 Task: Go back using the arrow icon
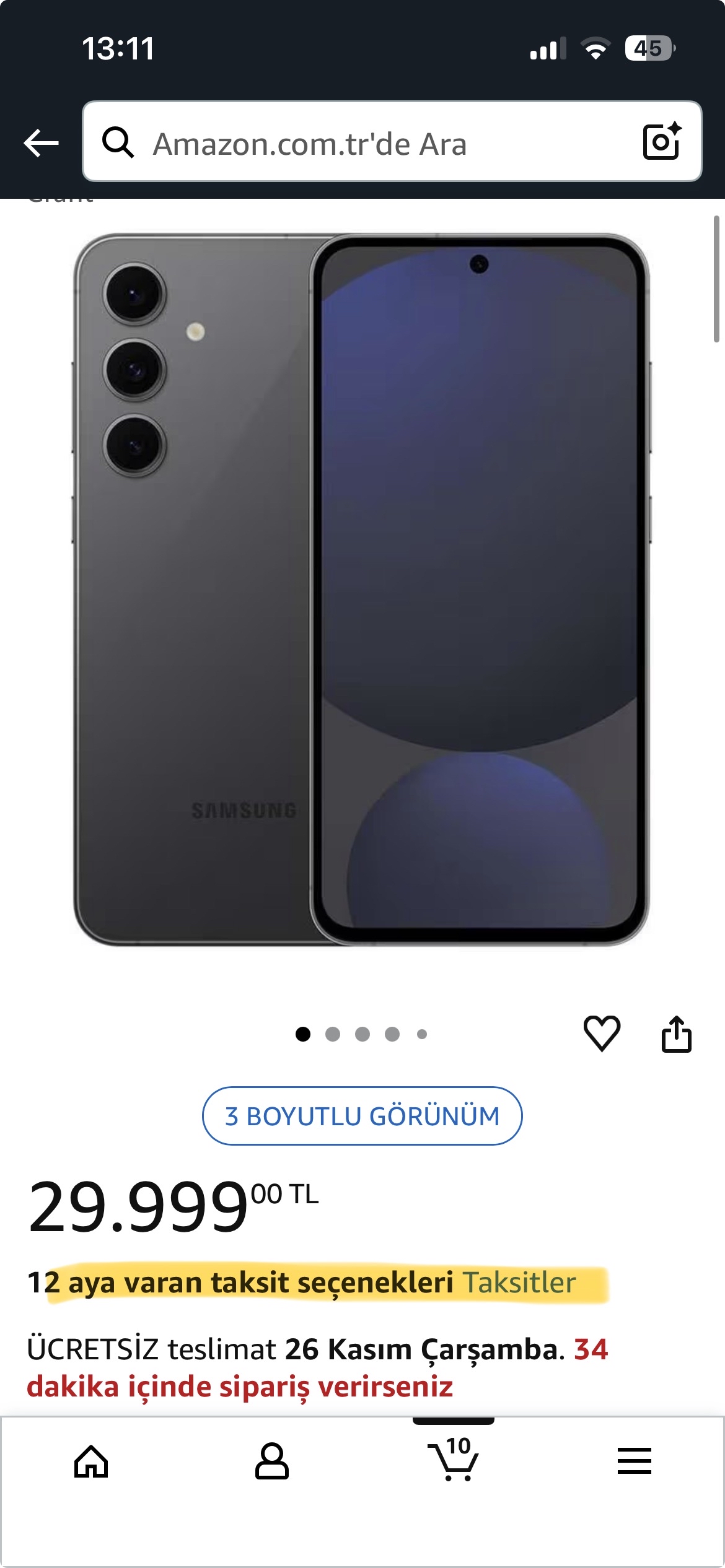click(41, 143)
